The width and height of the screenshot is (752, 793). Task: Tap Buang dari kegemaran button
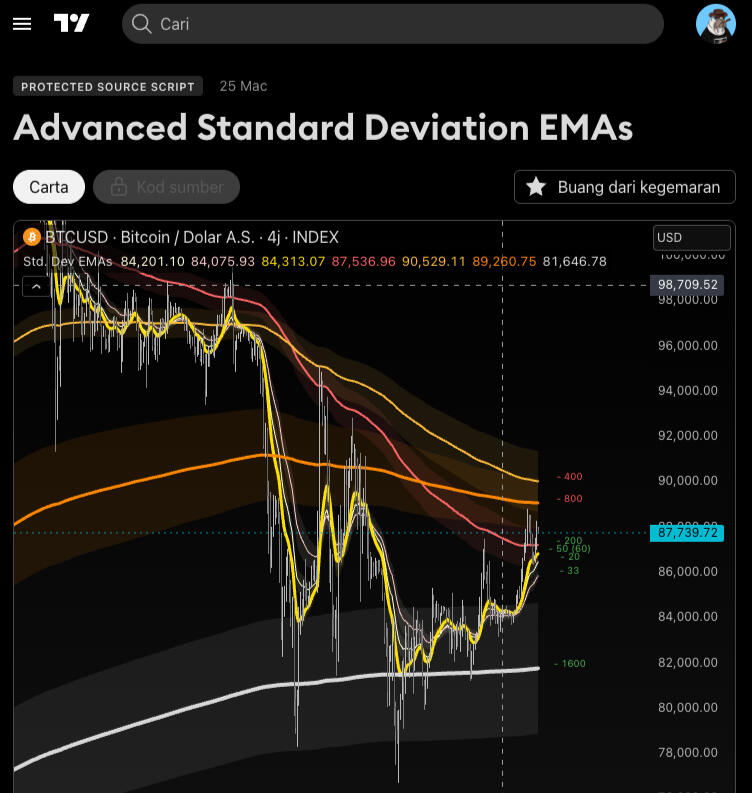pos(624,187)
